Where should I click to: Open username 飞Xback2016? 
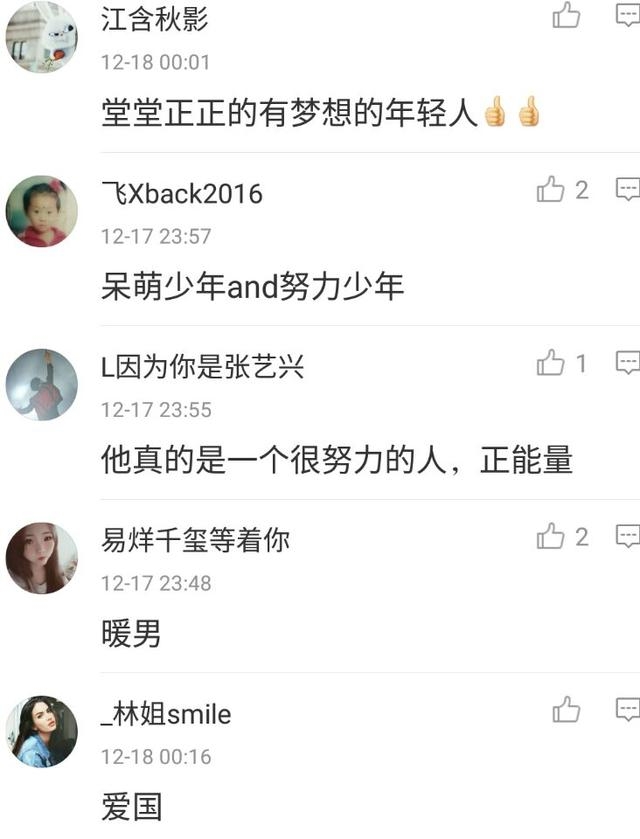182,193
